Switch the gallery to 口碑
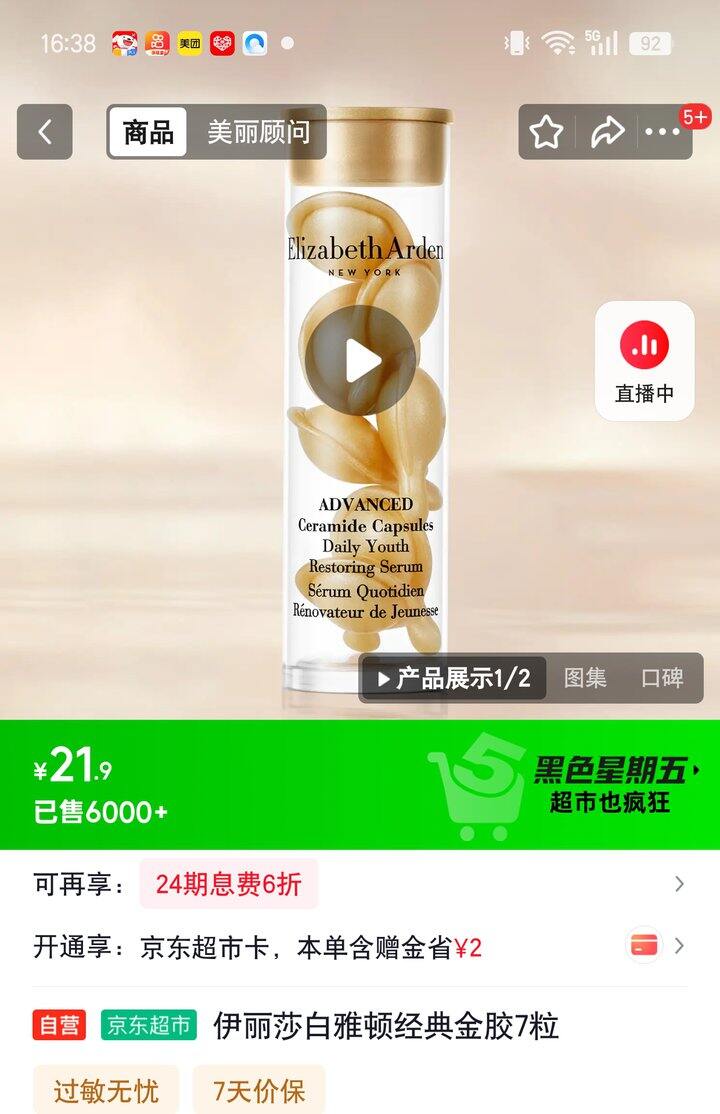The image size is (720, 1114). point(662,678)
